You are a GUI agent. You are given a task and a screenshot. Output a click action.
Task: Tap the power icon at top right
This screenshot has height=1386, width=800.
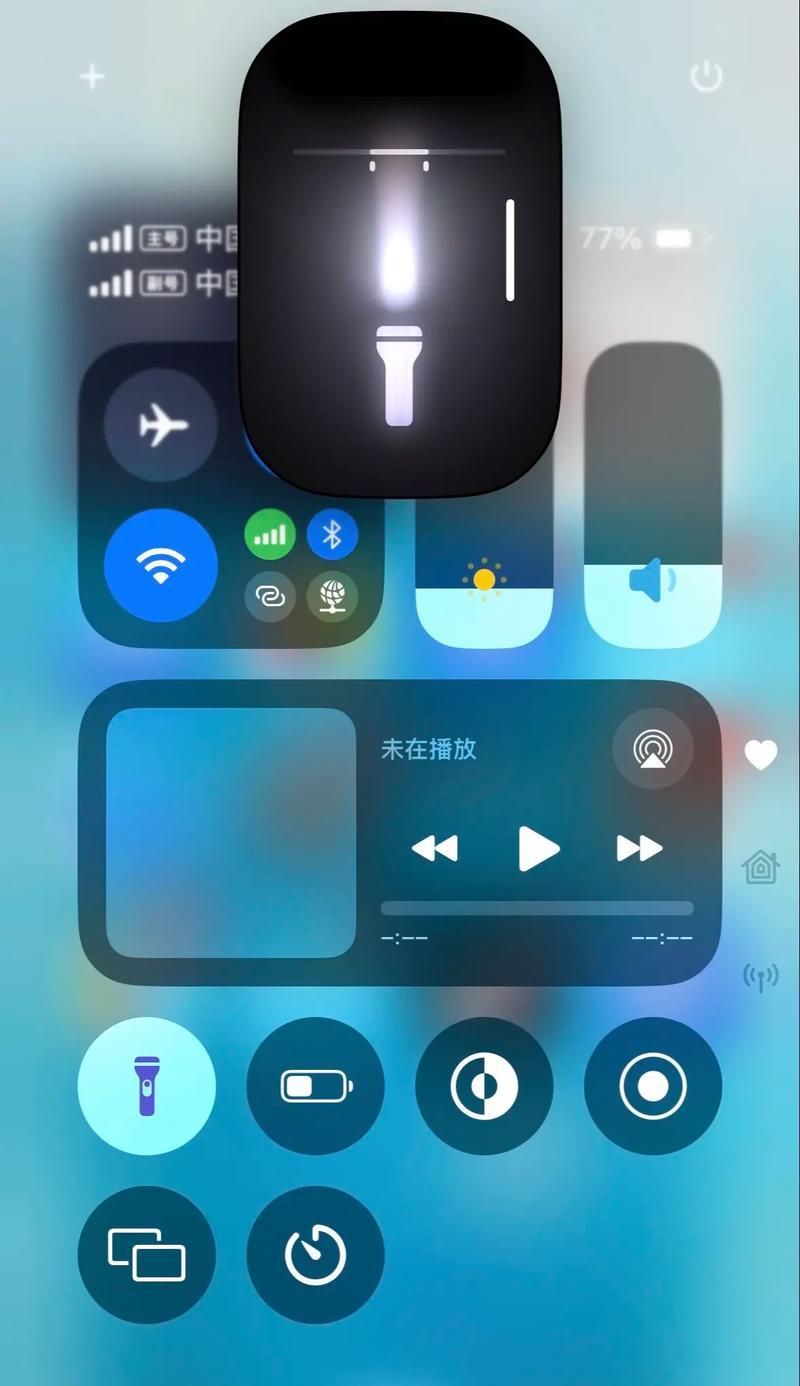707,76
